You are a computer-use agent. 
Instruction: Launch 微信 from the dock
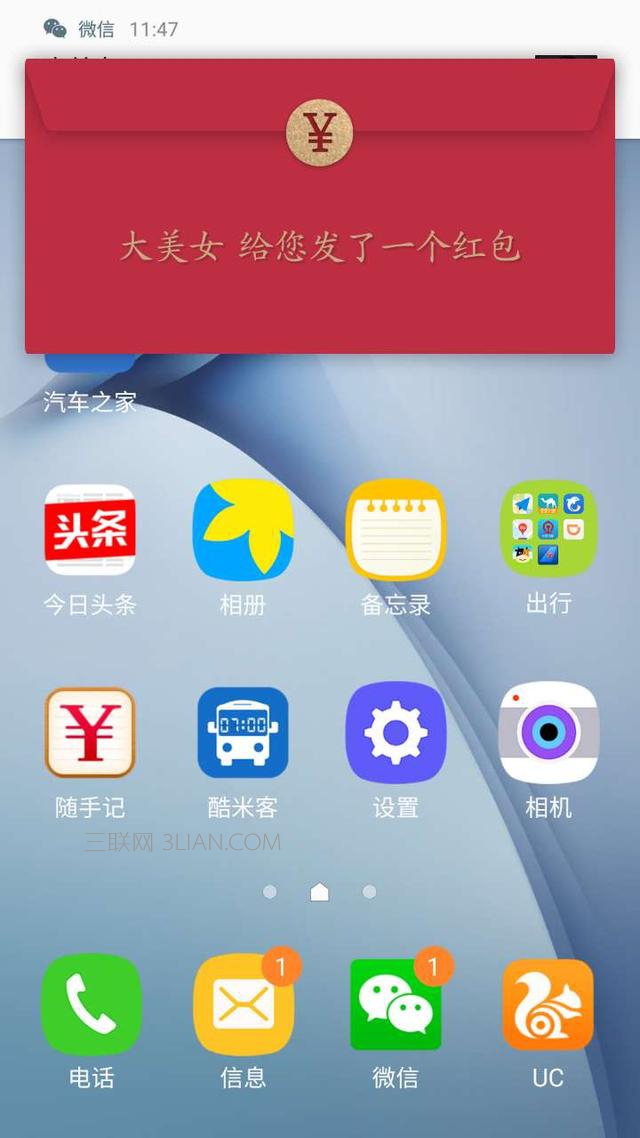pyautogui.click(x=396, y=1005)
